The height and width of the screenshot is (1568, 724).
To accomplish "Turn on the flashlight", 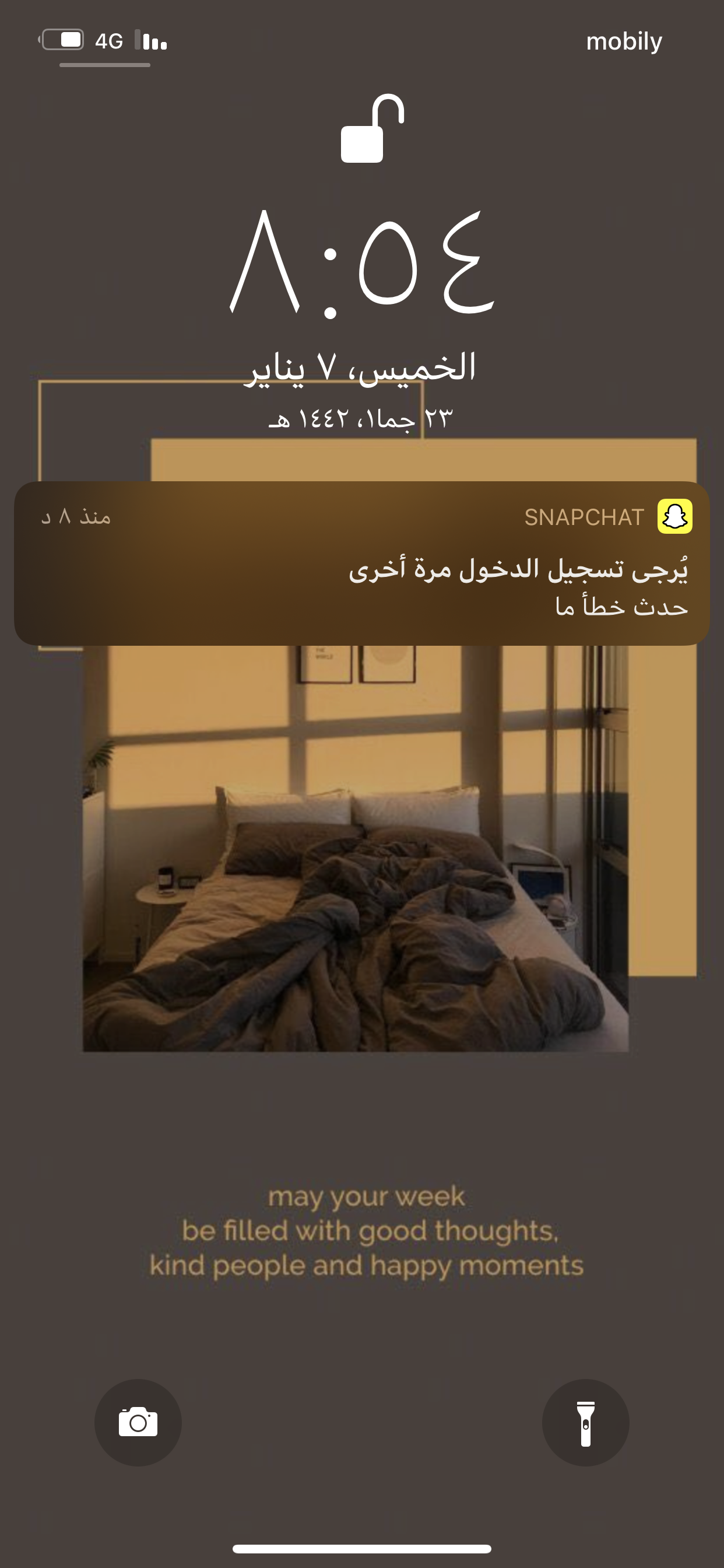I will (x=585, y=1423).
